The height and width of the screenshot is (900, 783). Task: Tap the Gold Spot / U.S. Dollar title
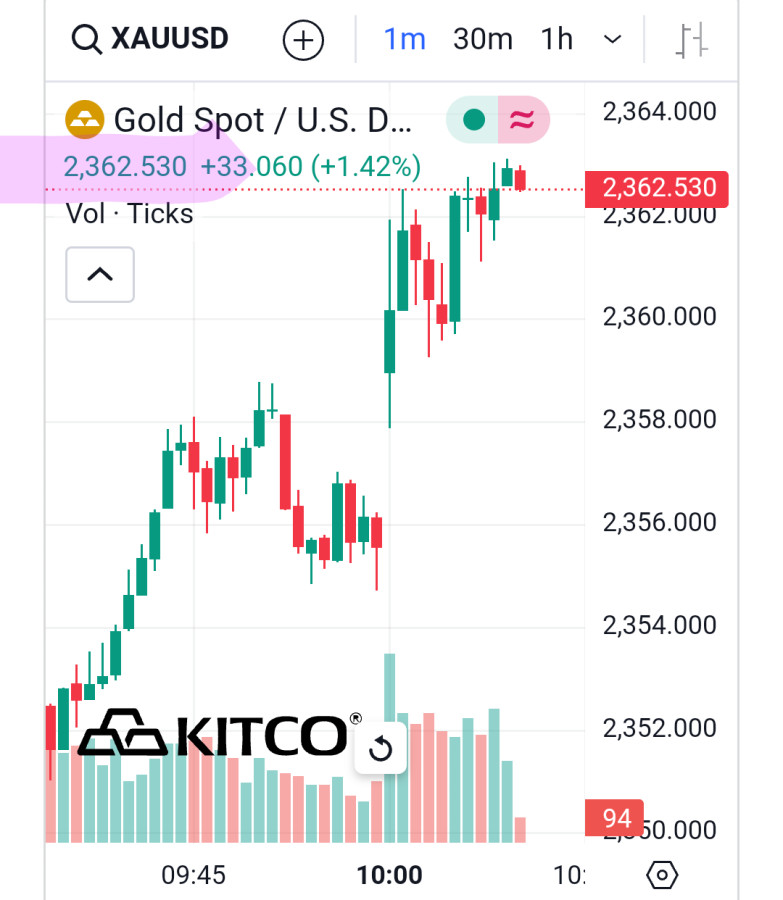[x=262, y=120]
